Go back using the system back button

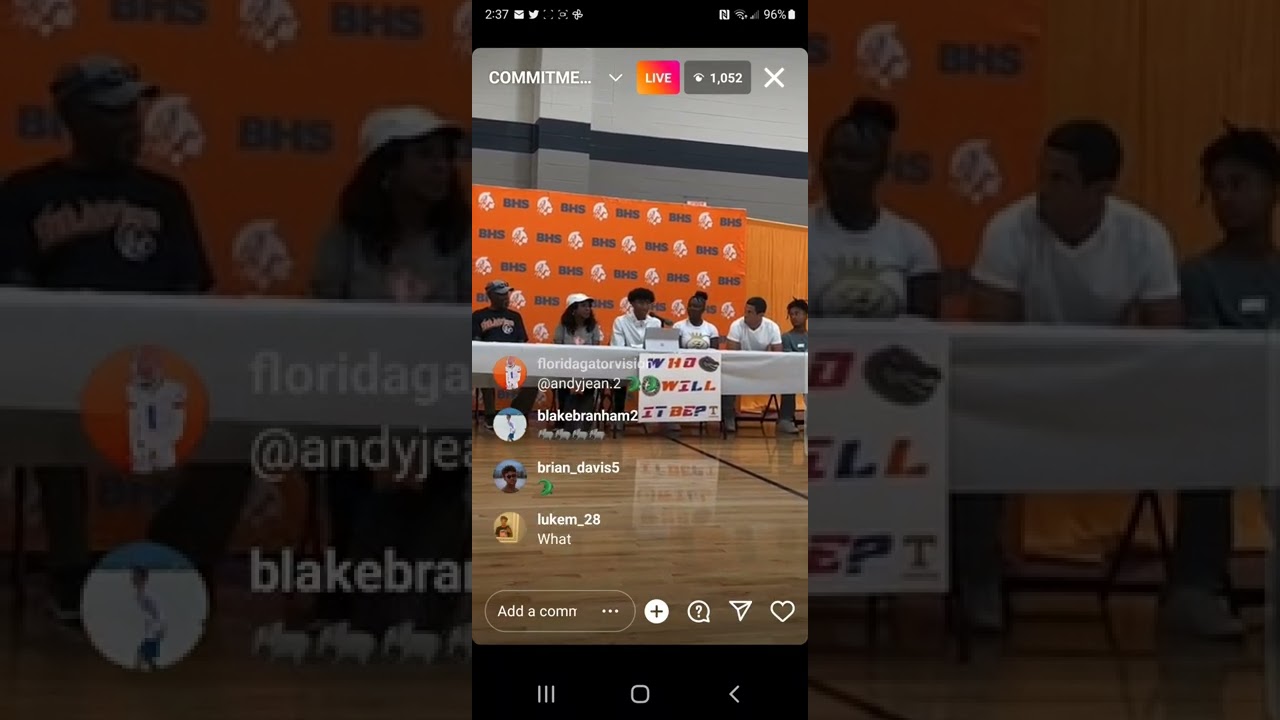[734, 694]
